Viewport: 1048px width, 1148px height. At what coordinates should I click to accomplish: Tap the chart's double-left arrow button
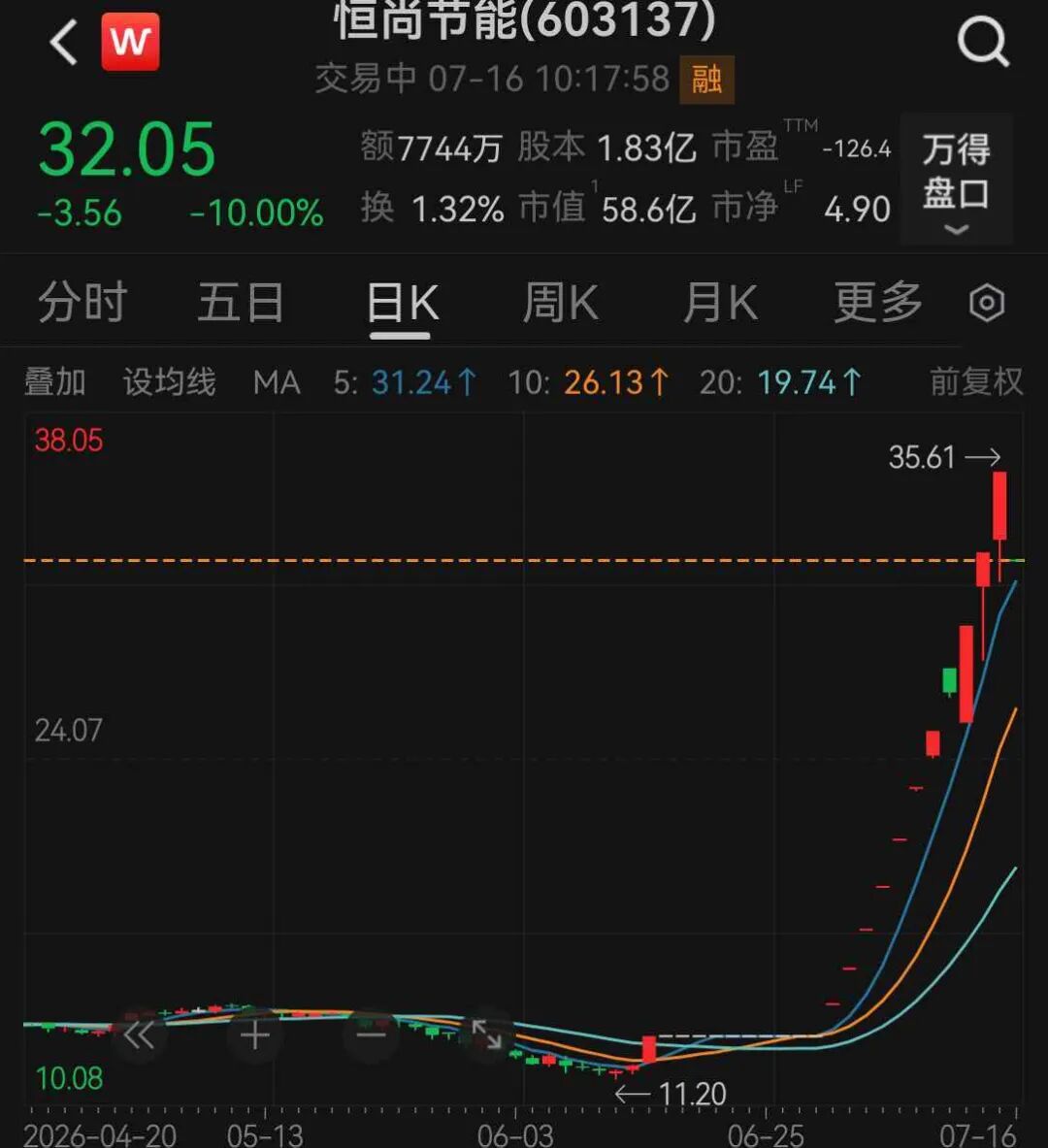139,1035
